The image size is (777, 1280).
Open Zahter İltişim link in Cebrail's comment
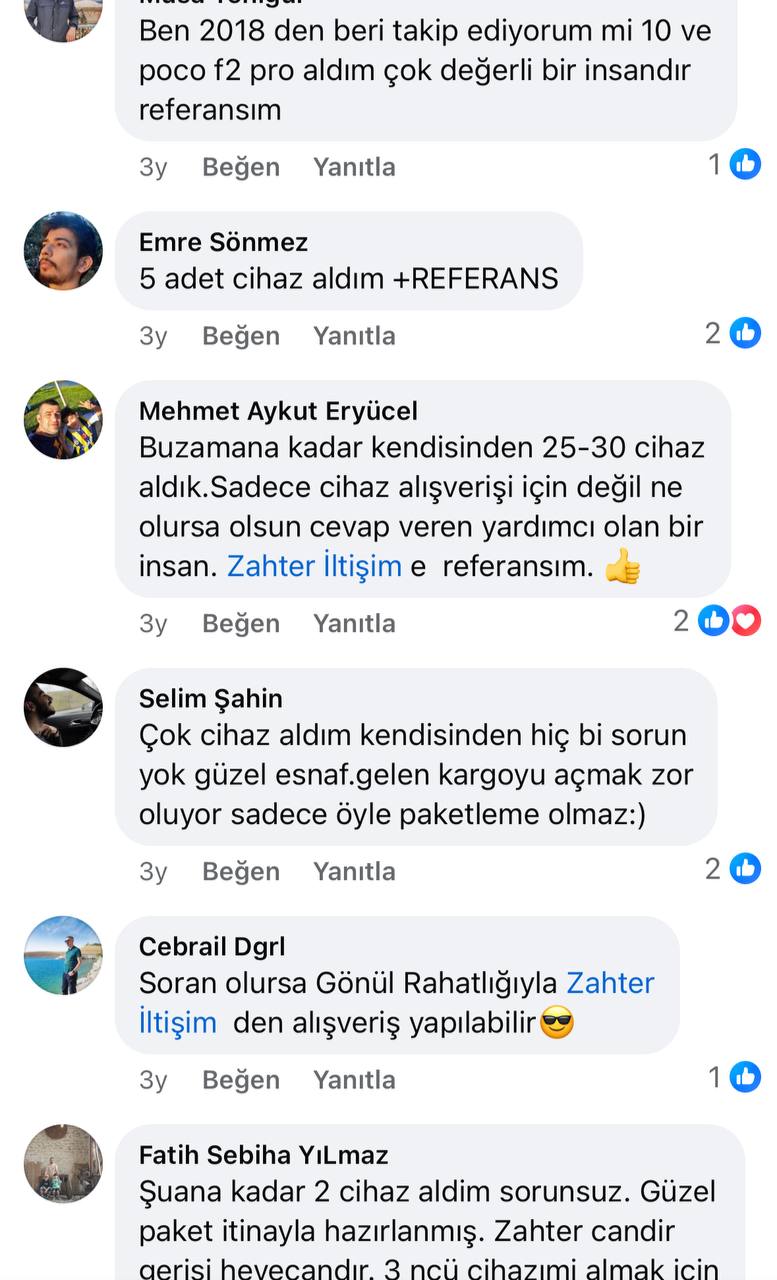(x=396, y=1003)
